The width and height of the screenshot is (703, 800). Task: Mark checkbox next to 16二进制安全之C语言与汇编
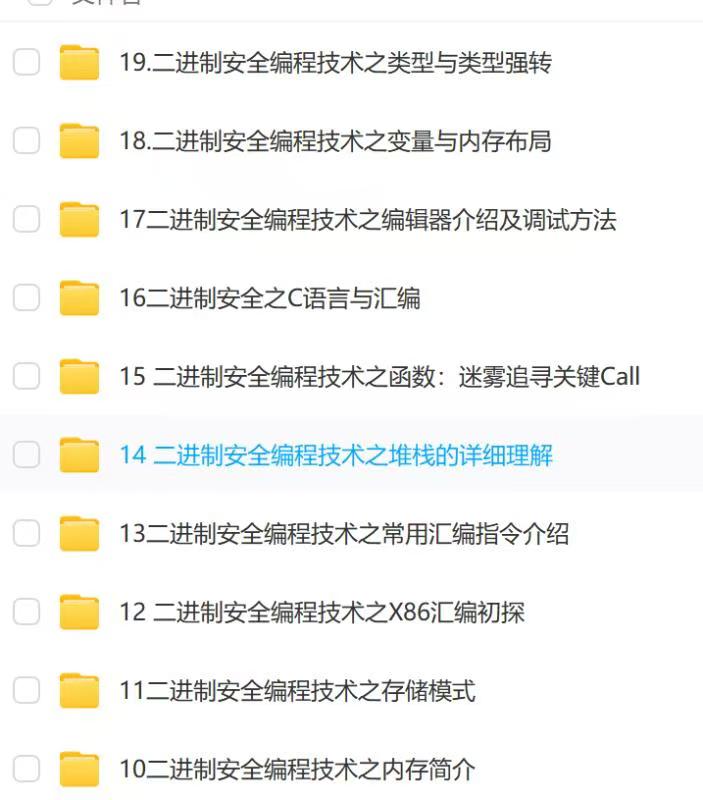tap(26, 298)
